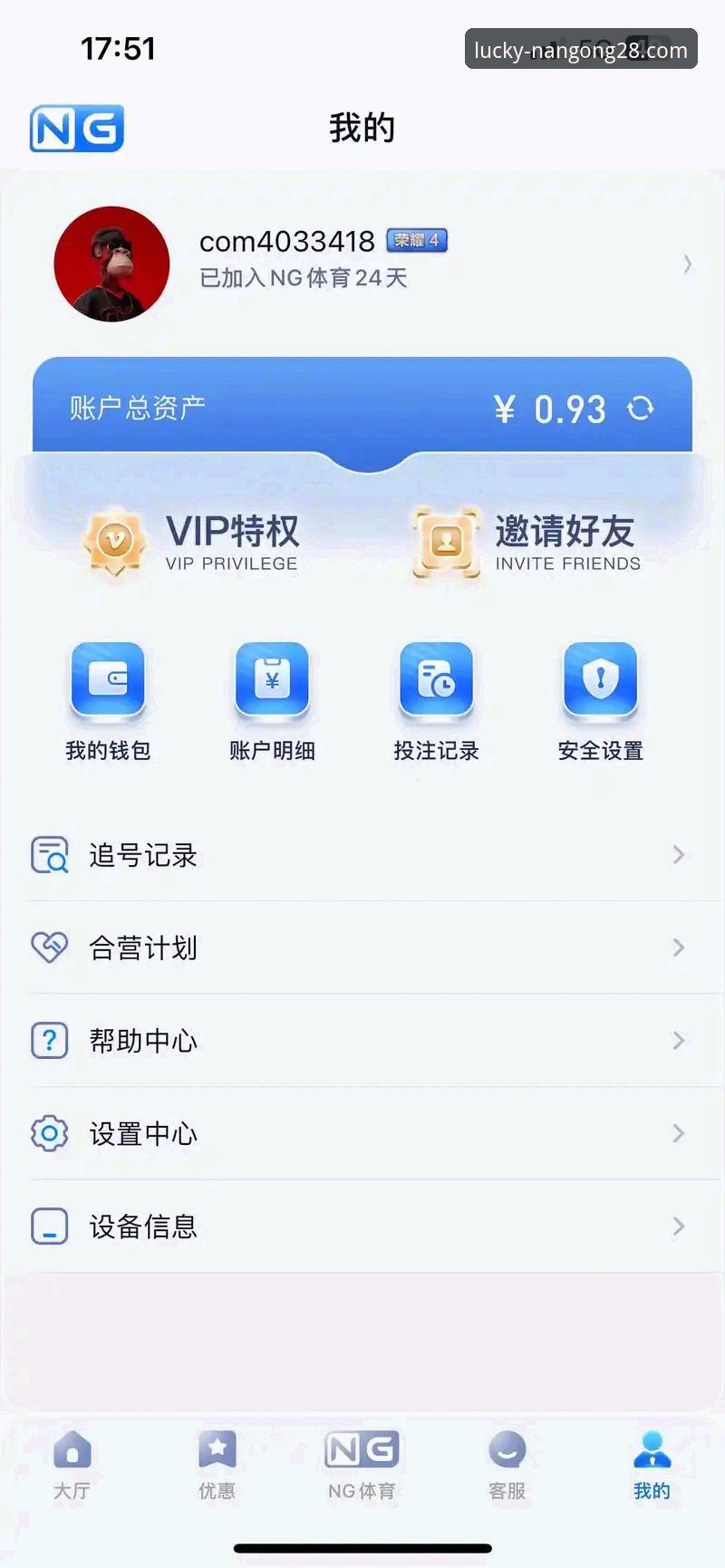Open 投注记录 betting records icon

pyautogui.click(x=436, y=681)
